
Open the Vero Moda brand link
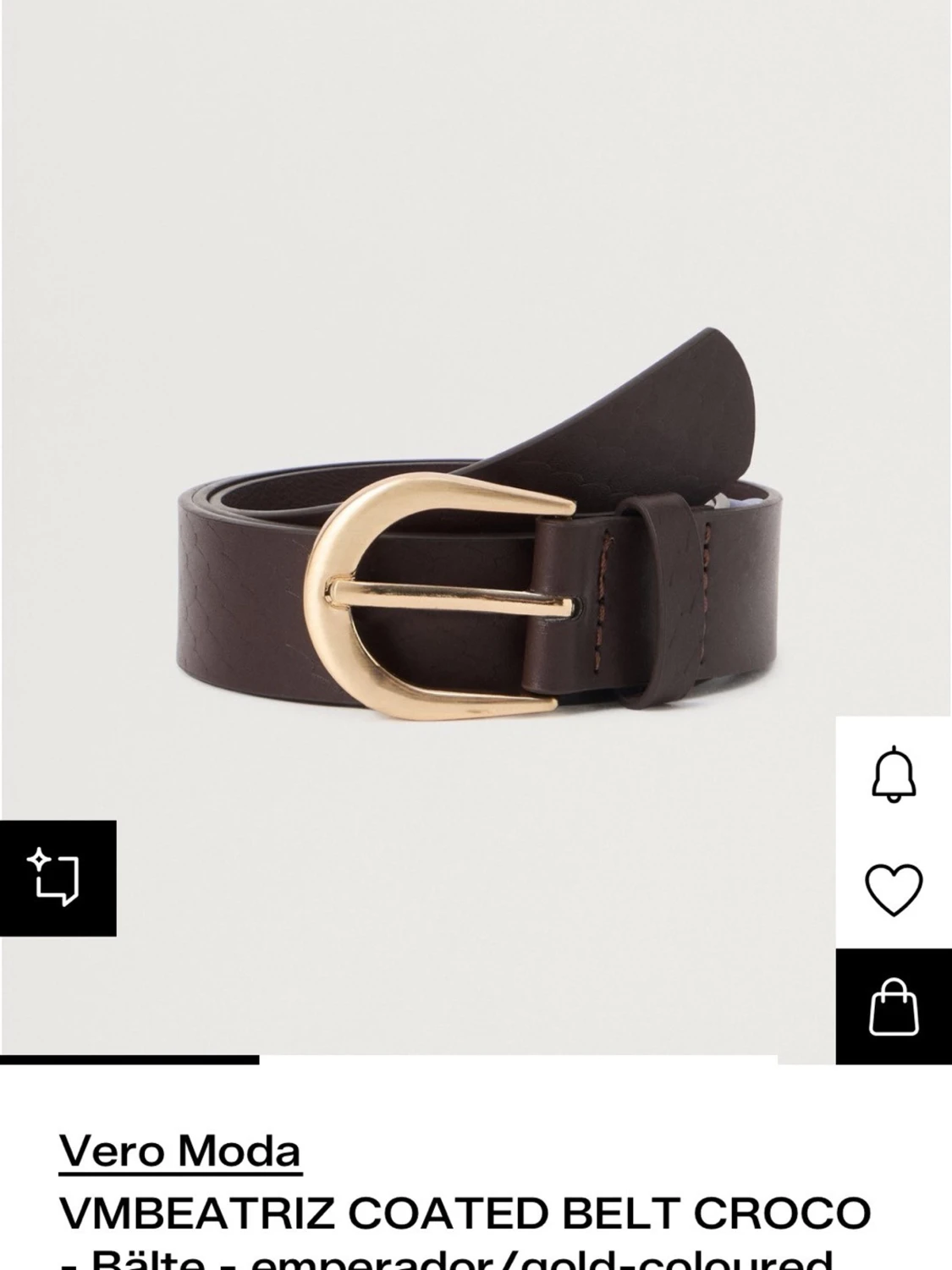pyautogui.click(x=180, y=1152)
